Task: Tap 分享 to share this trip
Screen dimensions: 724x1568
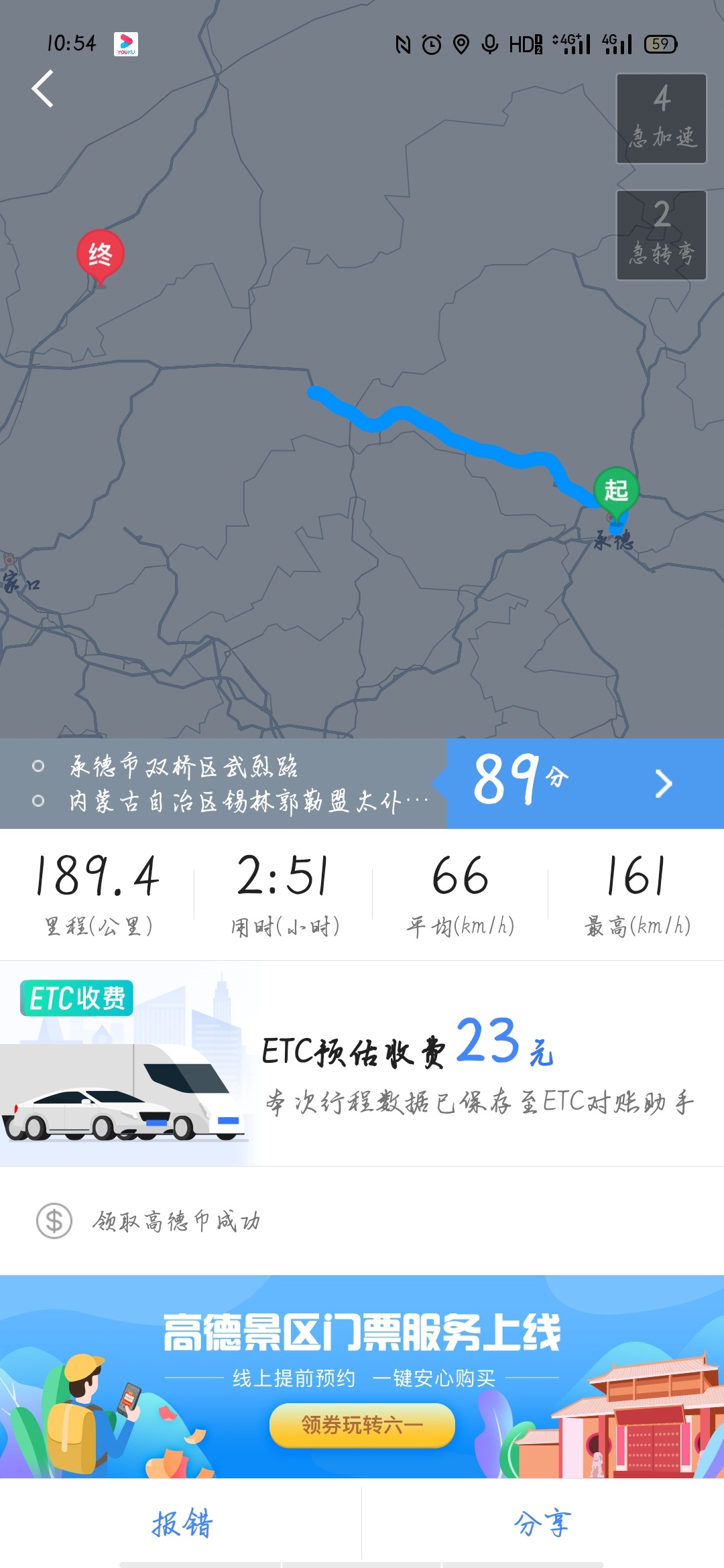Action: 542,1524
